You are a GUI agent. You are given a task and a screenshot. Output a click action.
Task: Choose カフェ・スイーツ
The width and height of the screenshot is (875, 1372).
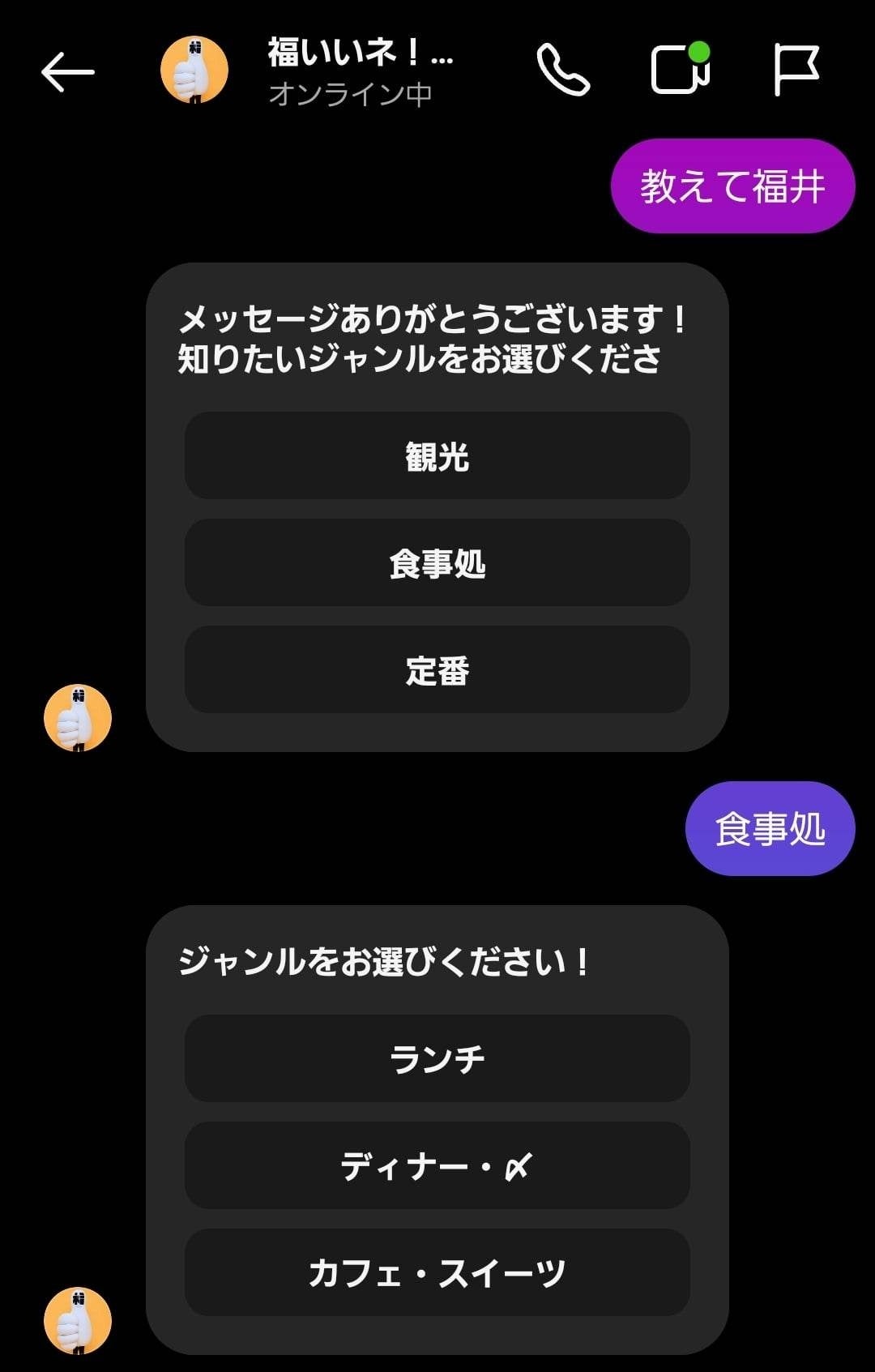coord(437,1273)
